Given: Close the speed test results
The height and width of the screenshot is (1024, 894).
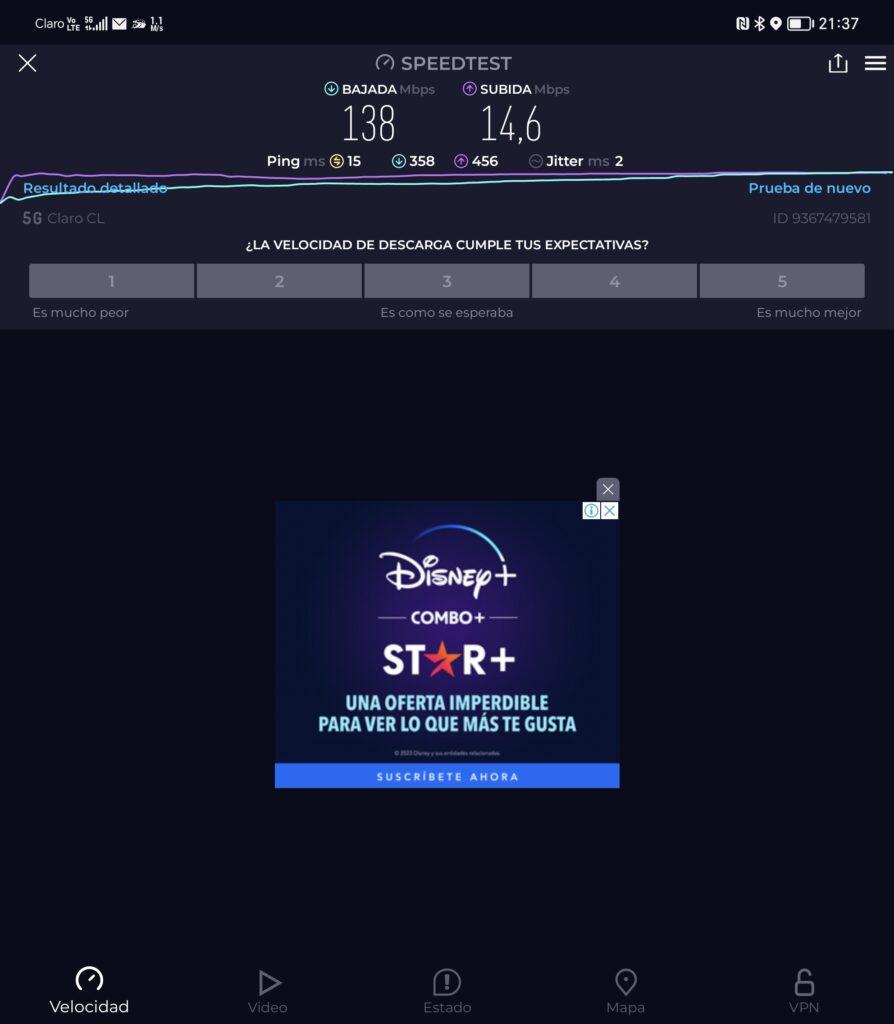Looking at the screenshot, I should coord(27,63).
